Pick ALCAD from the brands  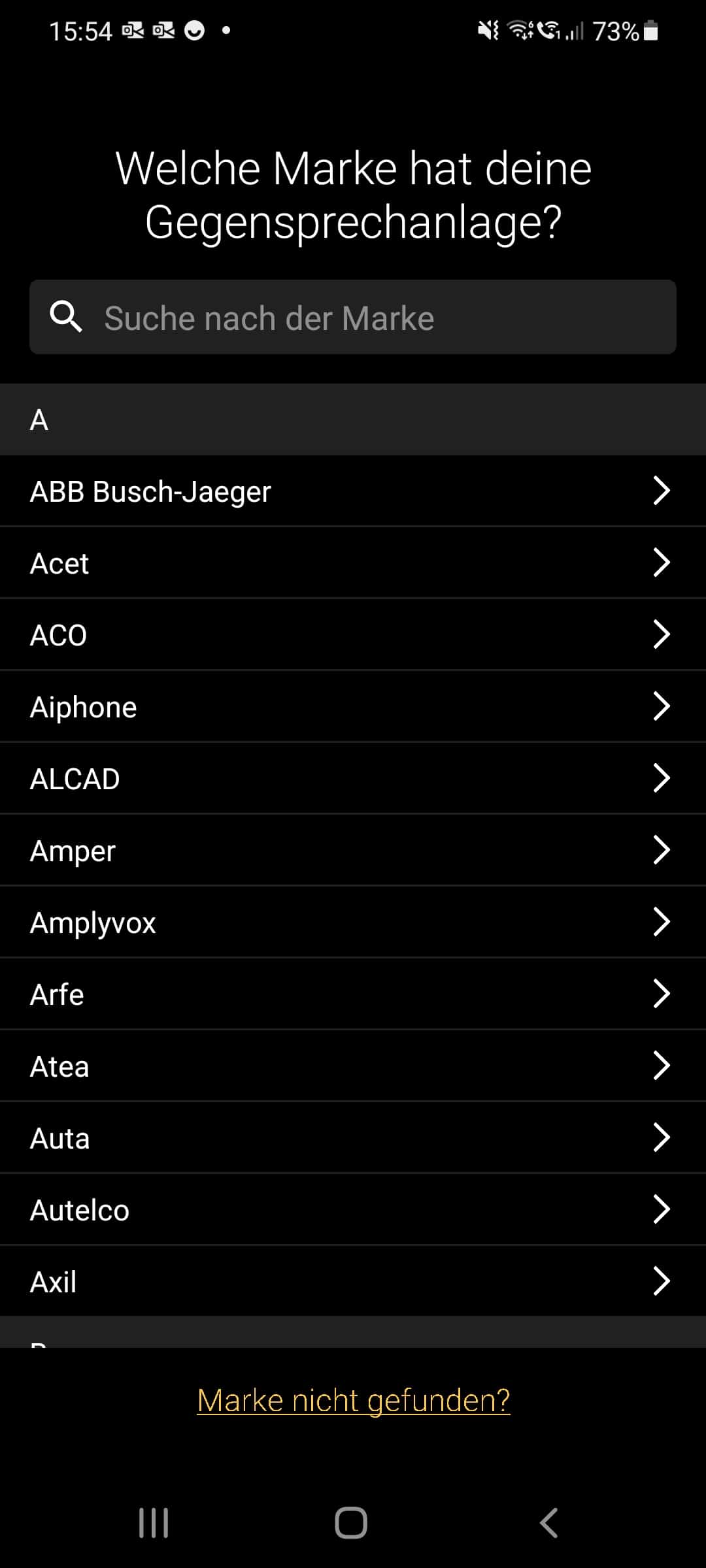pos(353,779)
